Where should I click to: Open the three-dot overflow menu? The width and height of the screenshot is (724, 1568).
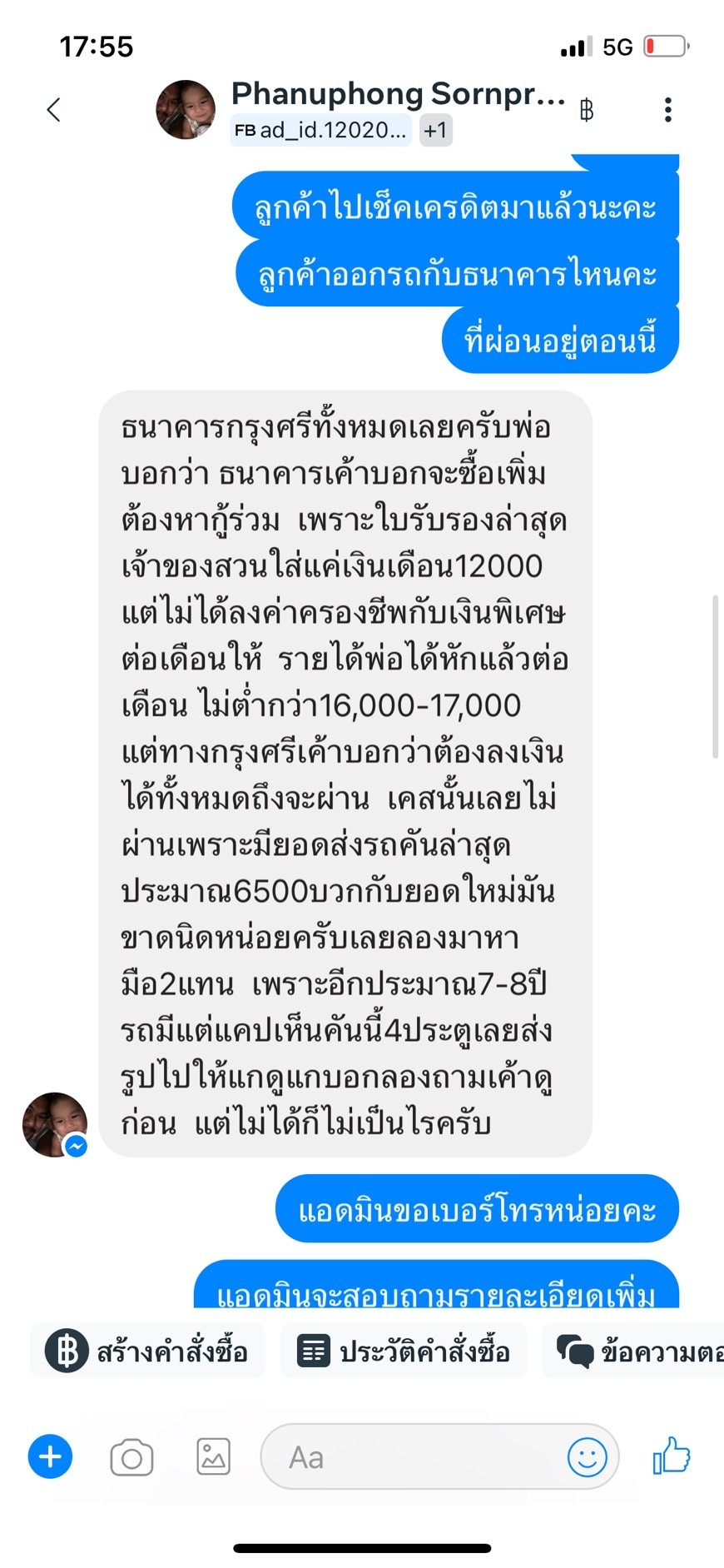[667, 110]
